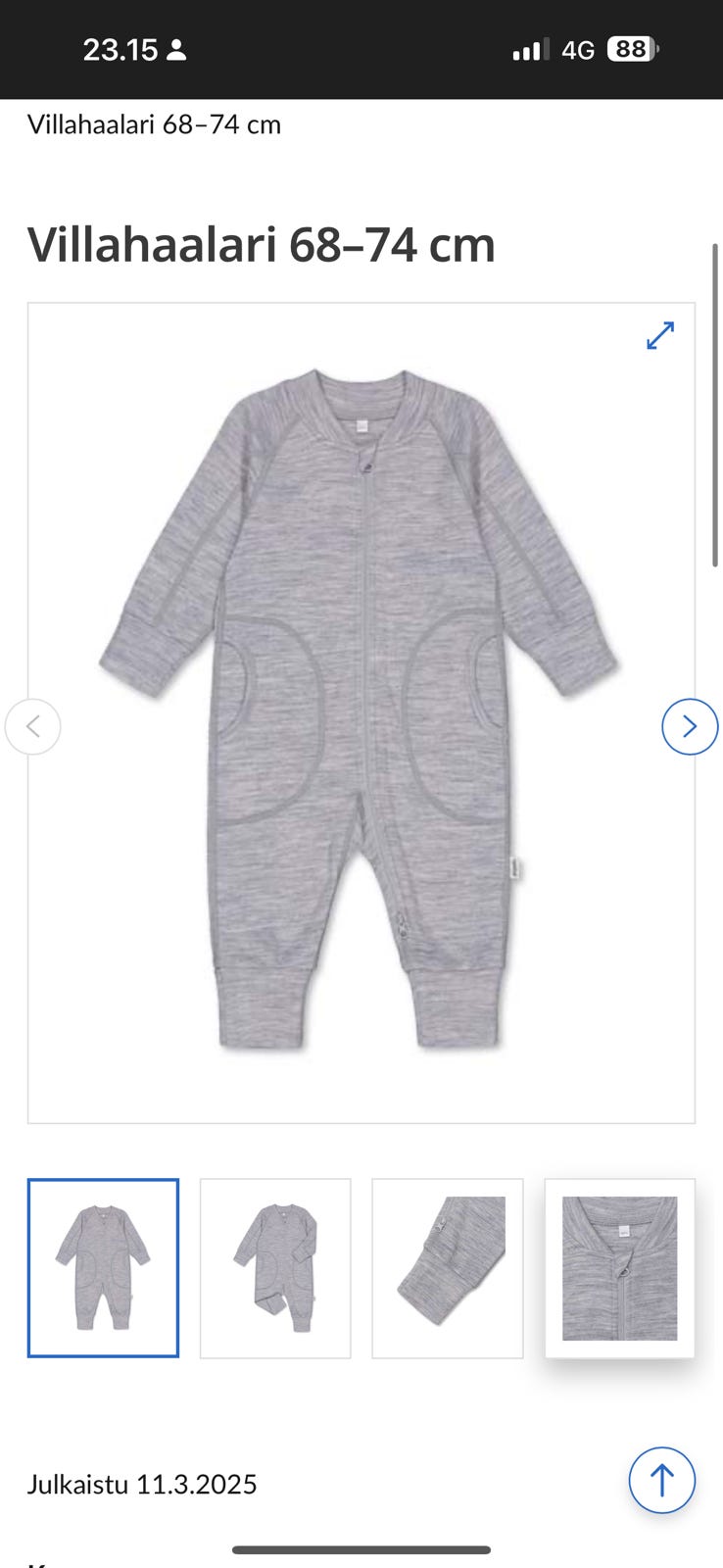View the second thumbnail with folded leg
The width and height of the screenshot is (723, 1568).
(275, 1267)
